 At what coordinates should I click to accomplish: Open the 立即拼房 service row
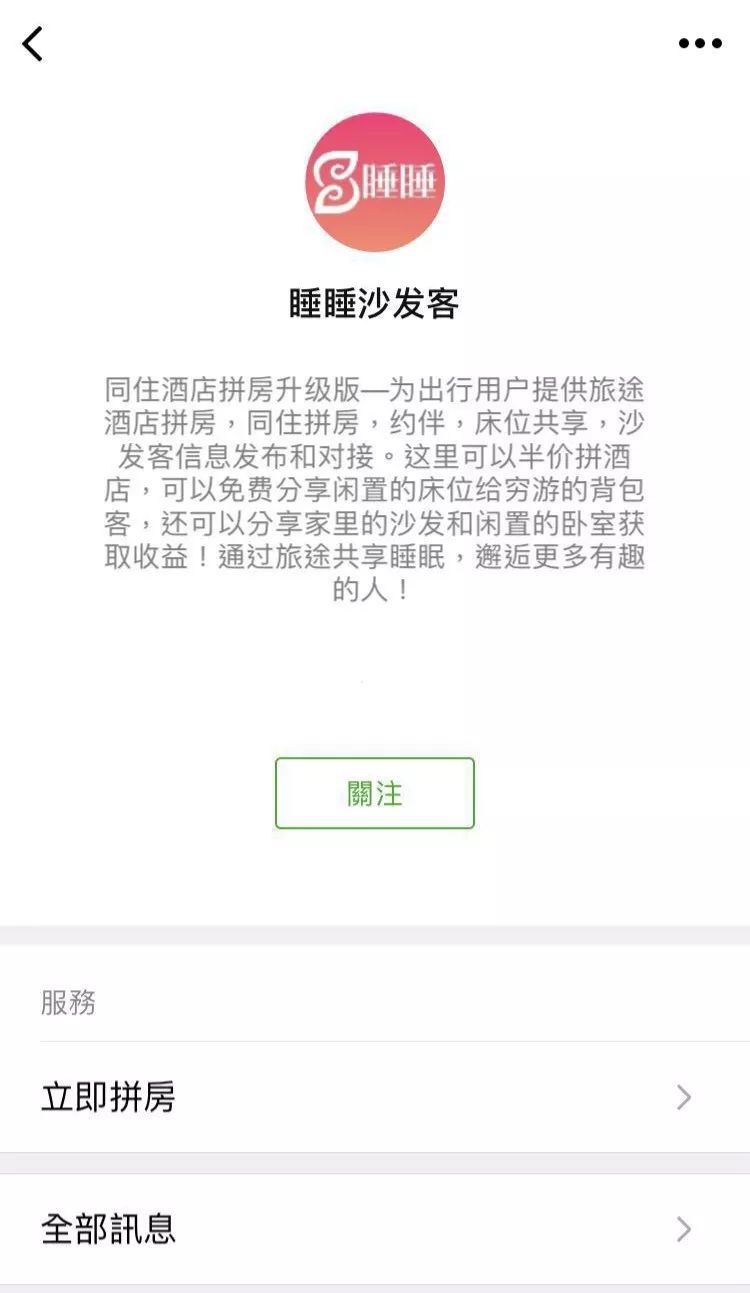(x=375, y=1097)
